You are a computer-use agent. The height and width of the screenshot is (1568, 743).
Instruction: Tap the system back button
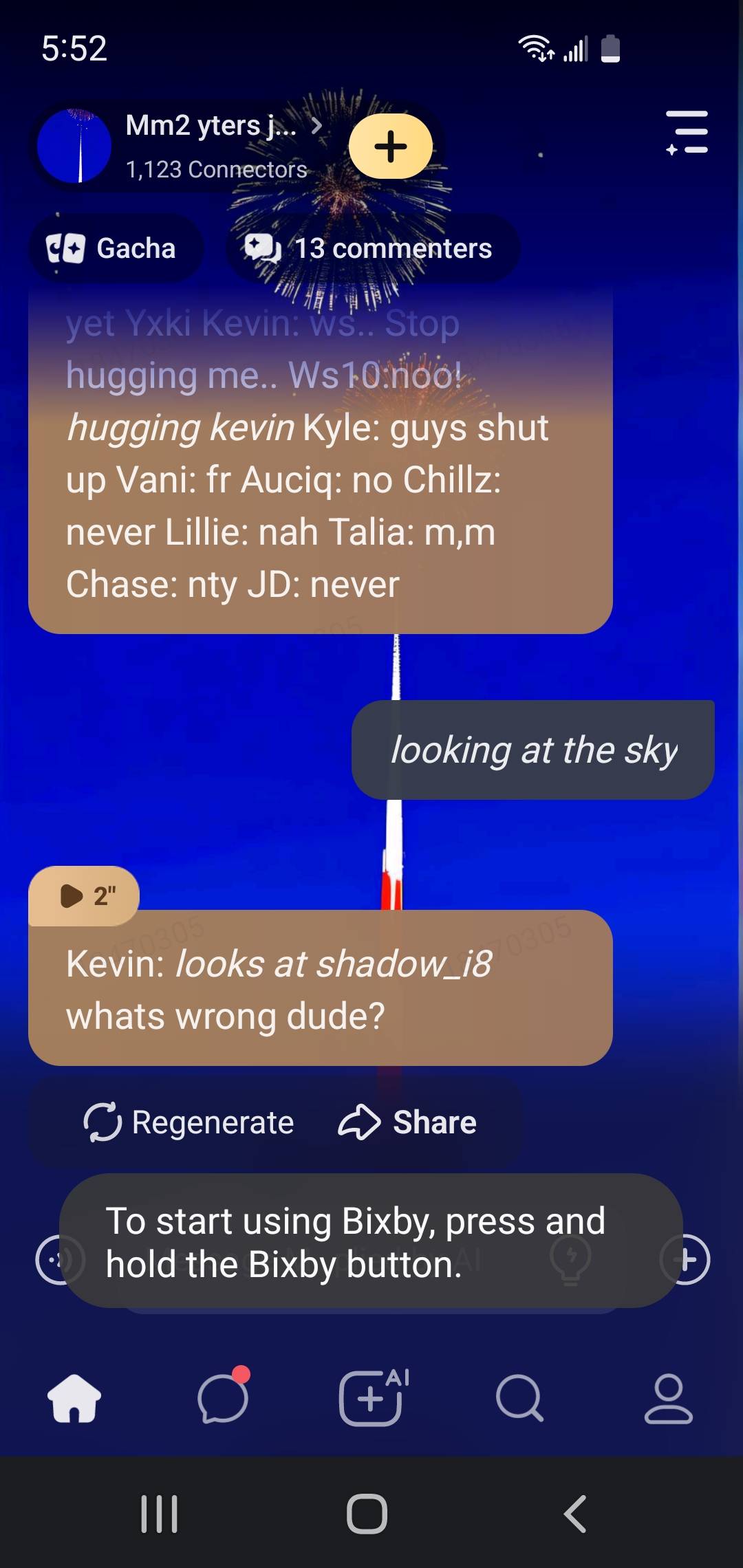(575, 1514)
